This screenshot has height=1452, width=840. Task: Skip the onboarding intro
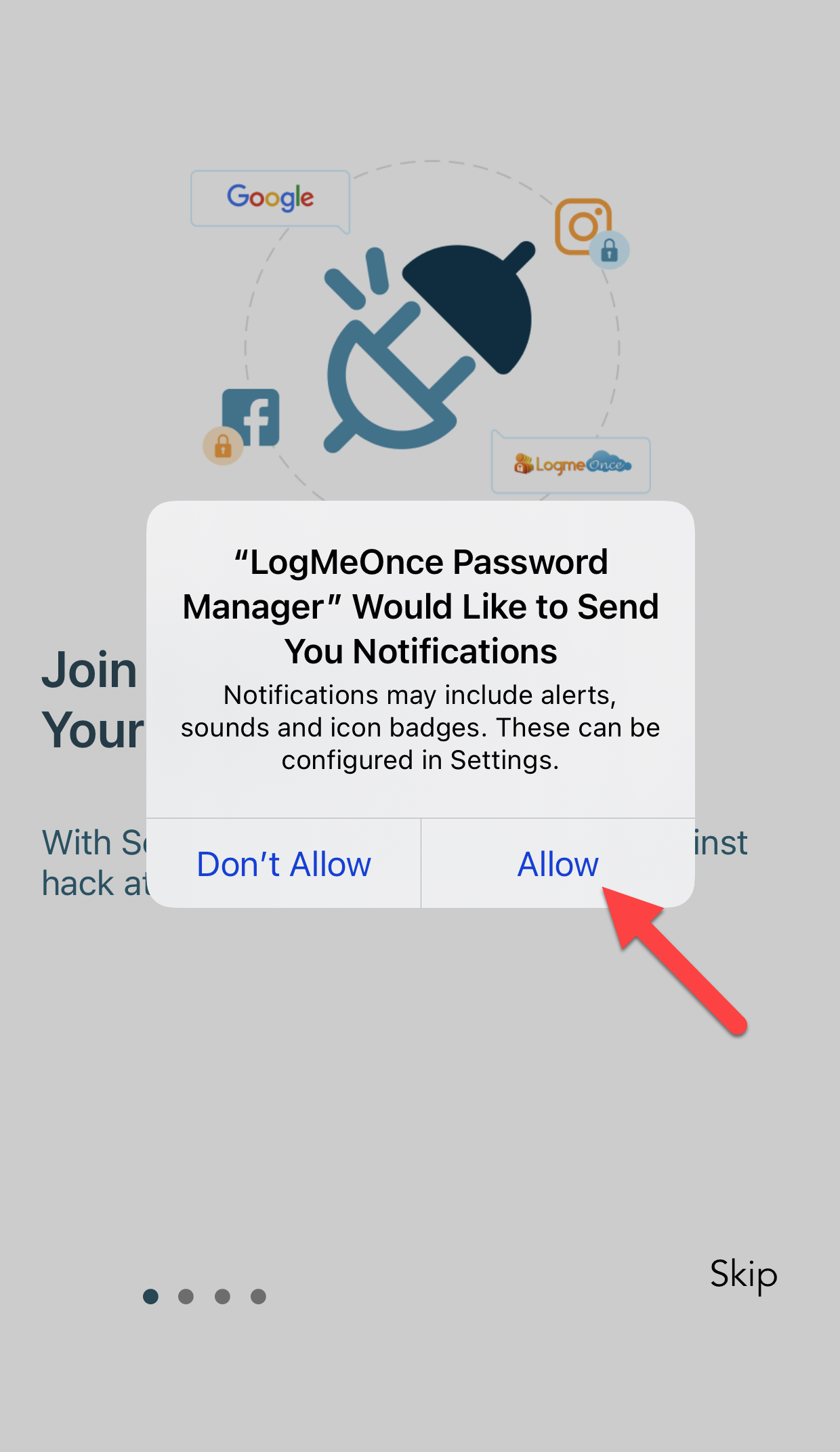(x=743, y=1275)
